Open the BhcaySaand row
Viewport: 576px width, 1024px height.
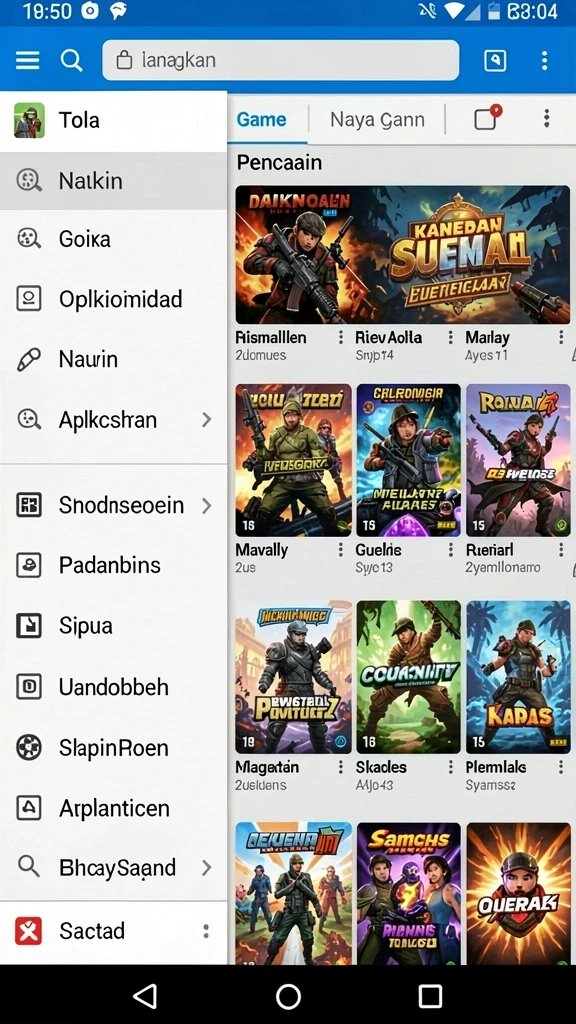point(114,867)
